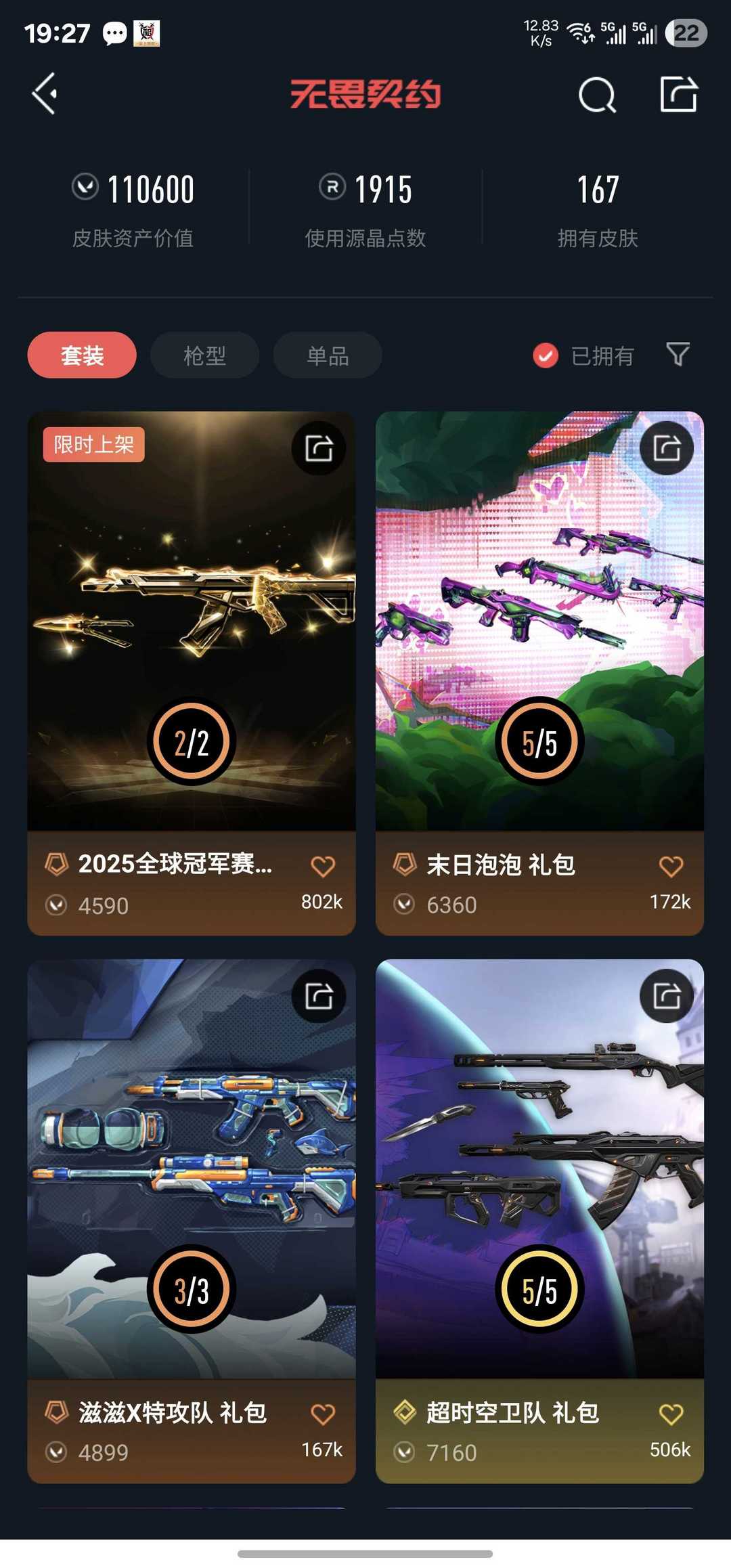The image size is (731, 1568).
Task: Like the 2025全球冠军赛 bundle
Action: click(323, 866)
